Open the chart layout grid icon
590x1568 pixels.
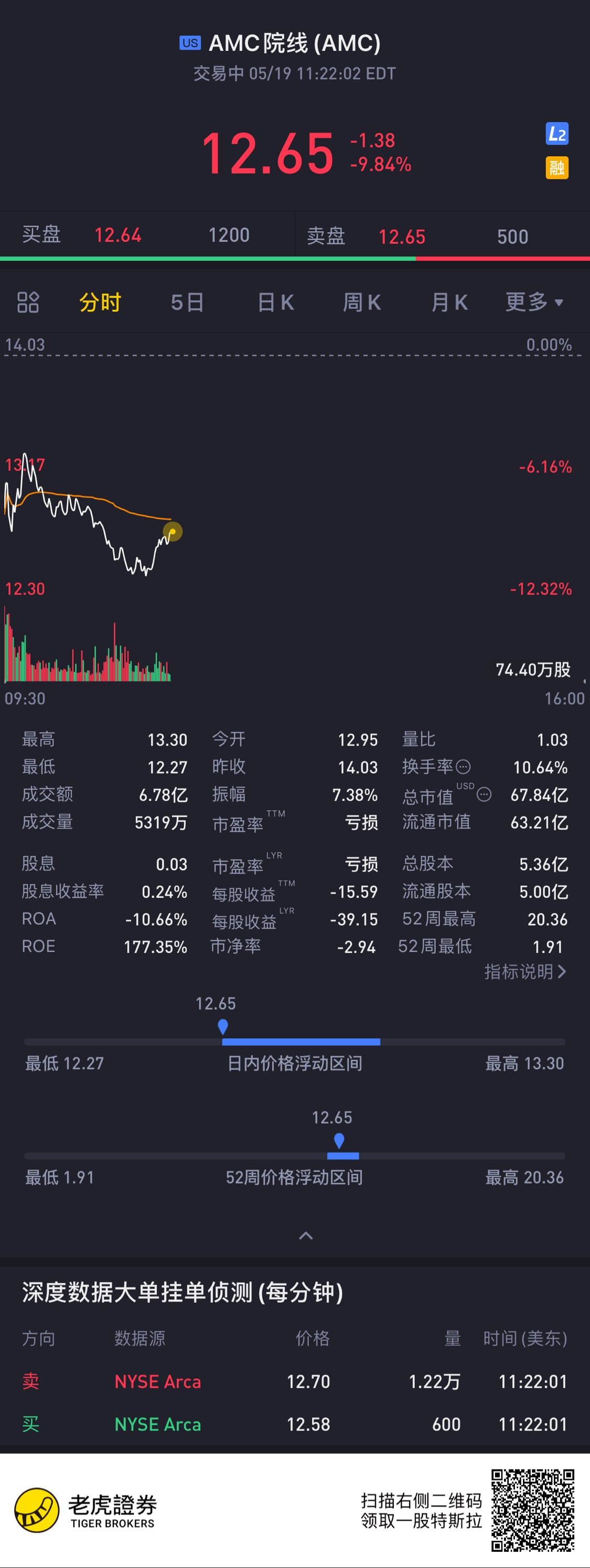[x=28, y=302]
